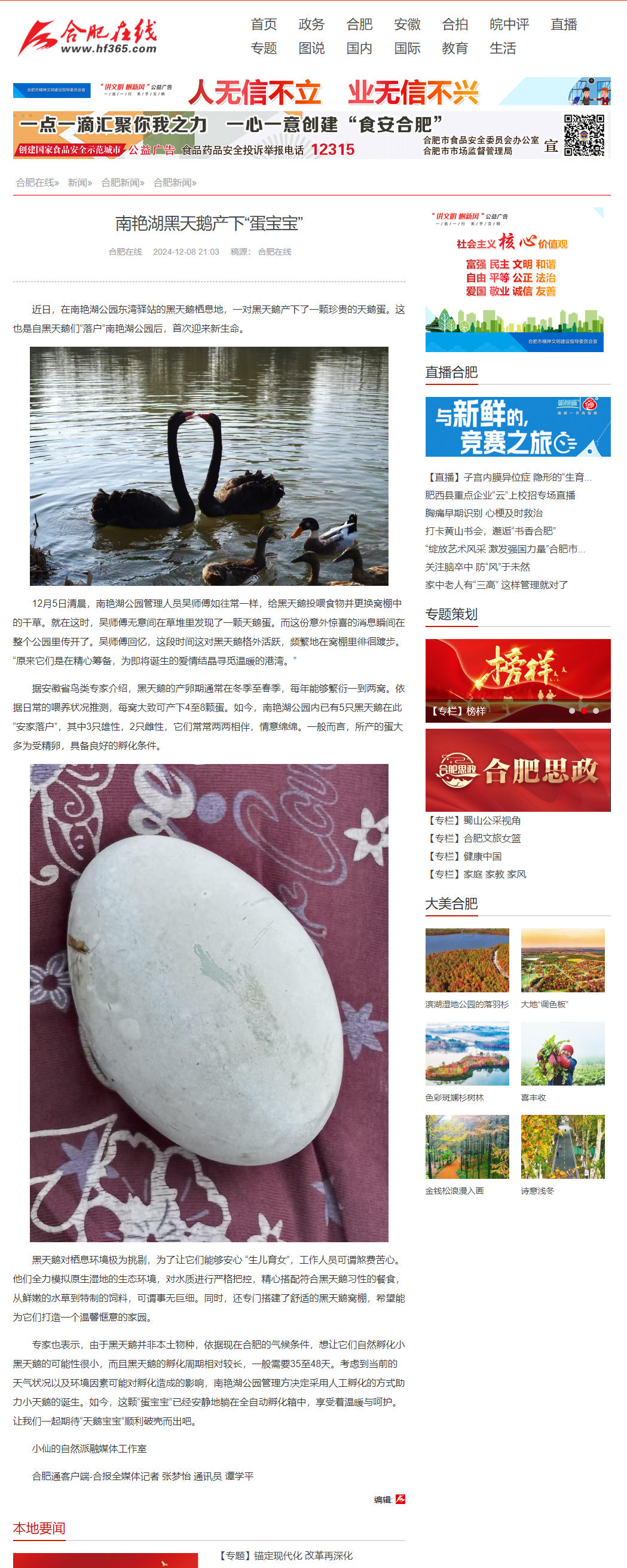Image resolution: width=627 pixels, height=1568 pixels.
Task: Open 打卡黄山书会 邂逅书香合肥 link
Action: coord(490,531)
